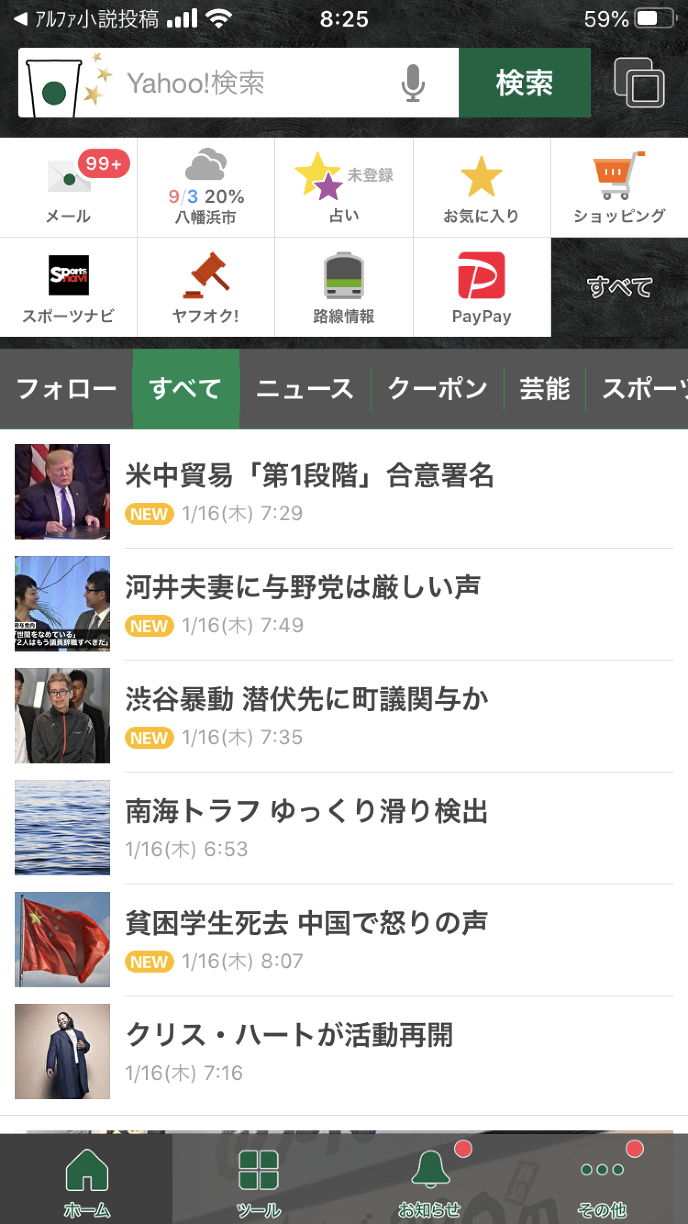Open お気に入り favorites
688x1224 pixels.
tap(481, 188)
